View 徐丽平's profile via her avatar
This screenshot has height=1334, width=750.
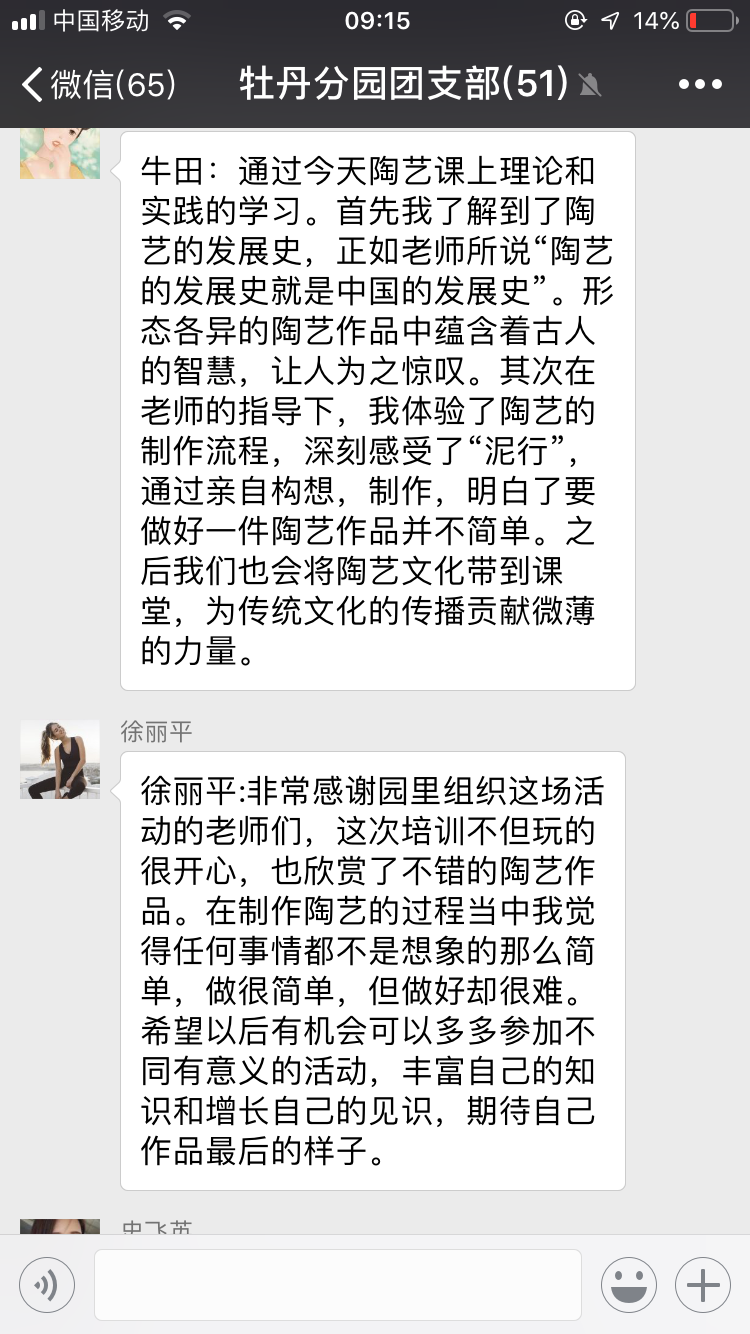pos(60,760)
